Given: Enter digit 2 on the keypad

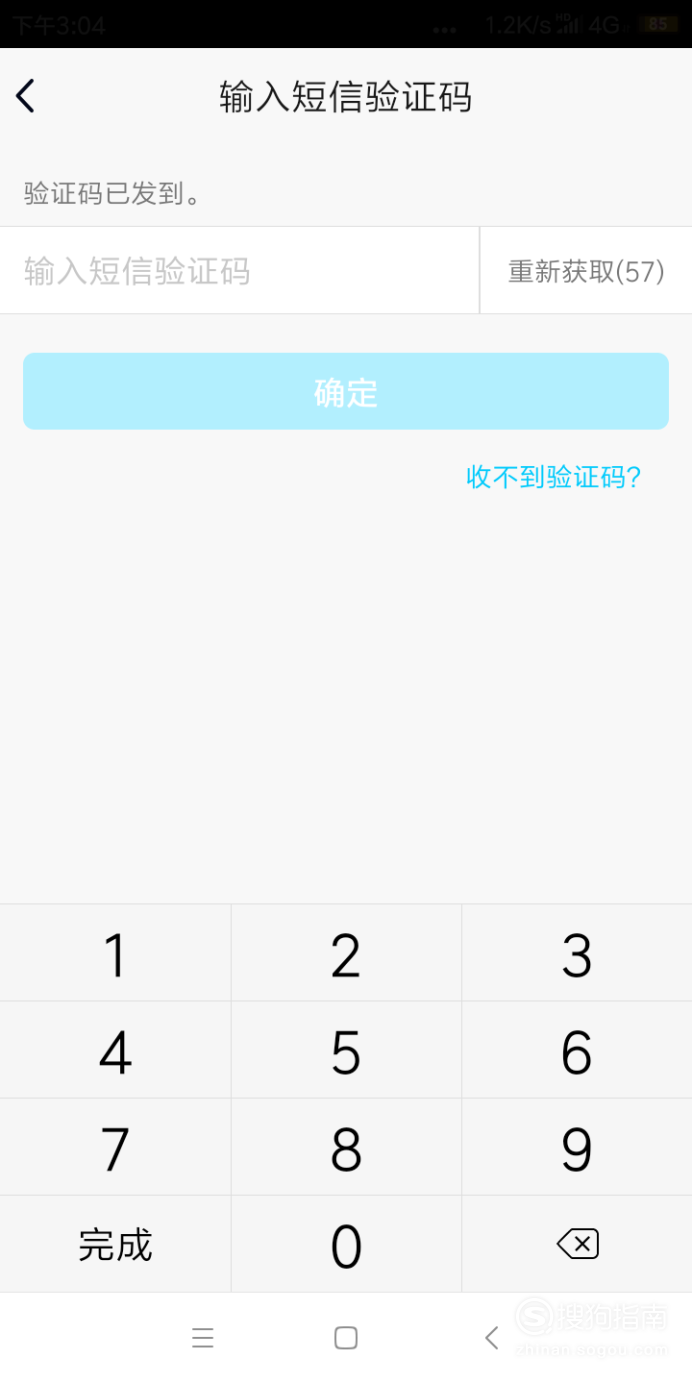Looking at the screenshot, I should 346,954.
